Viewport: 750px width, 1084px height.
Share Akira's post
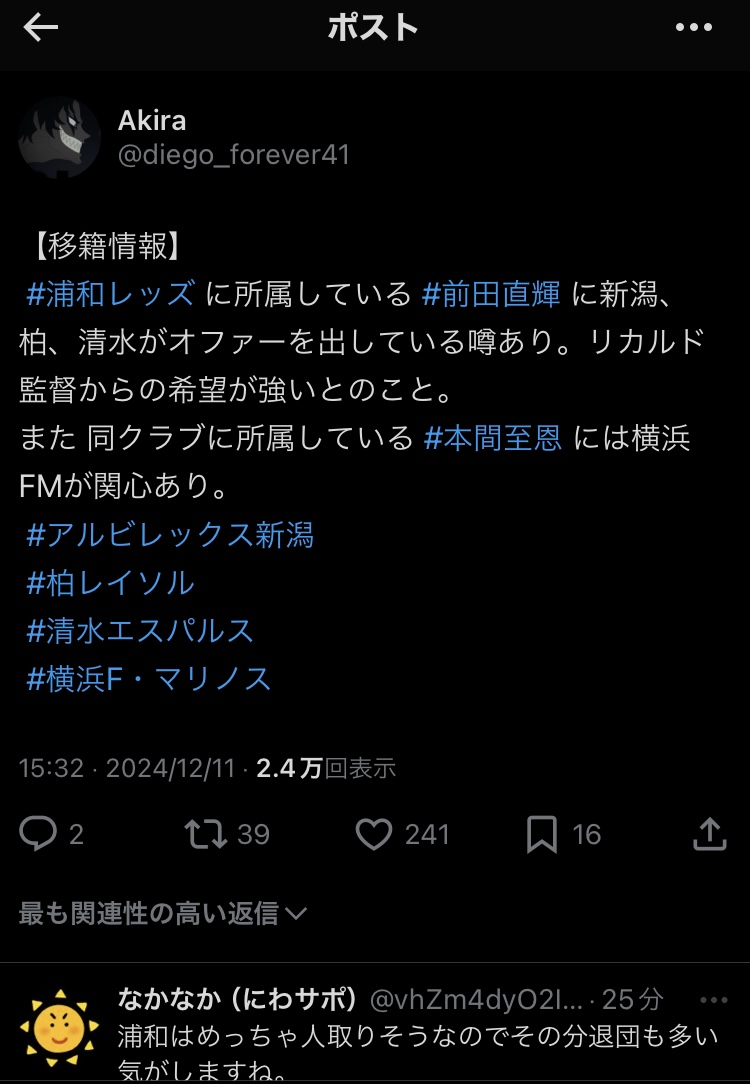click(709, 834)
